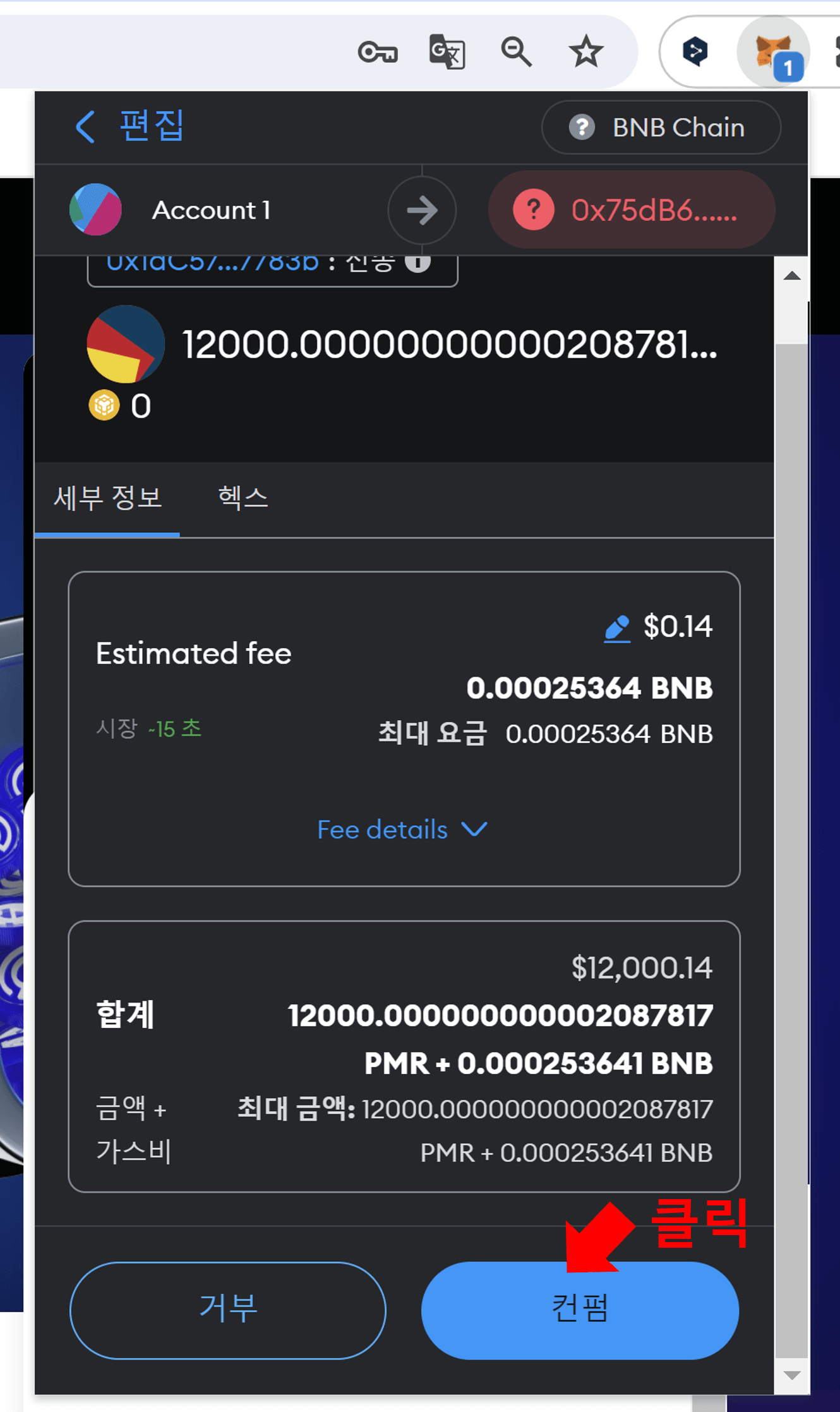Click the key icon in the address bar
This screenshot has width=840, height=1412.
click(378, 52)
